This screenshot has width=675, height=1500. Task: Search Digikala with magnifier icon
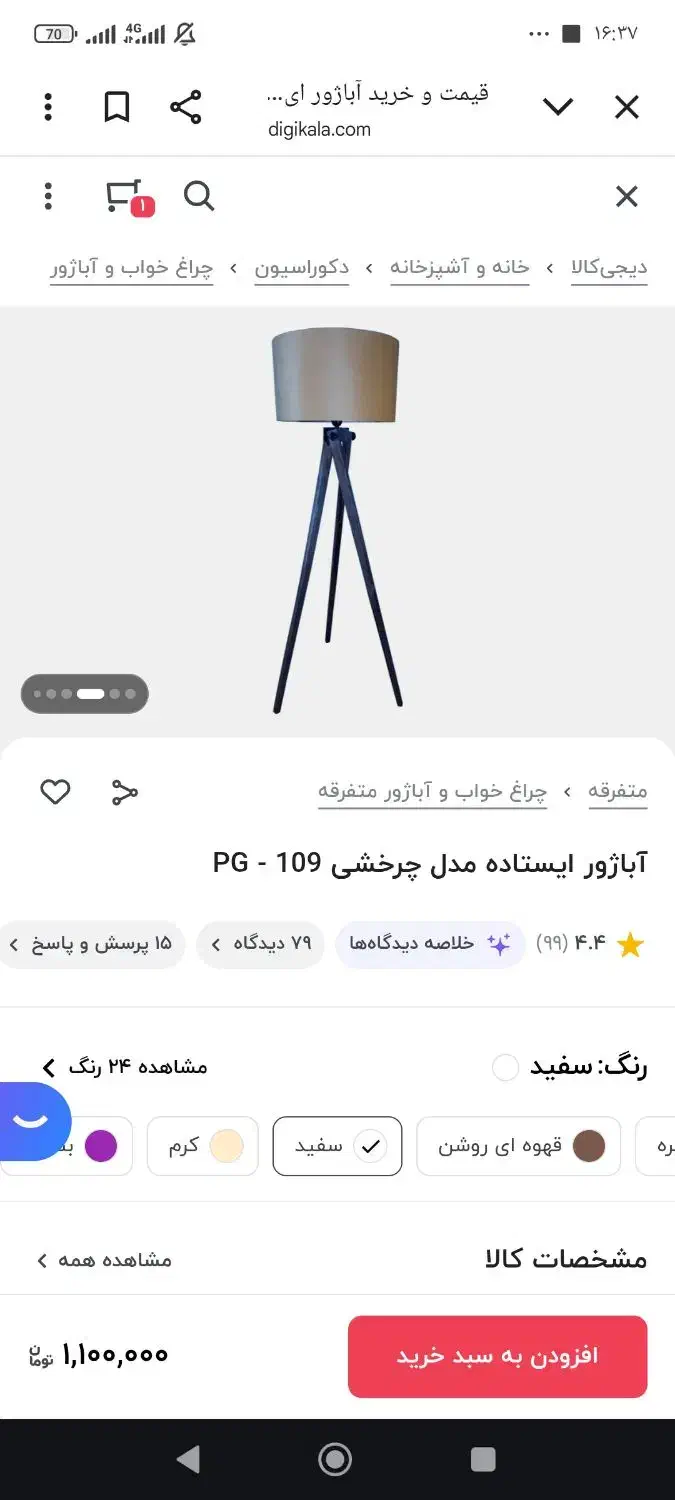click(x=199, y=196)
